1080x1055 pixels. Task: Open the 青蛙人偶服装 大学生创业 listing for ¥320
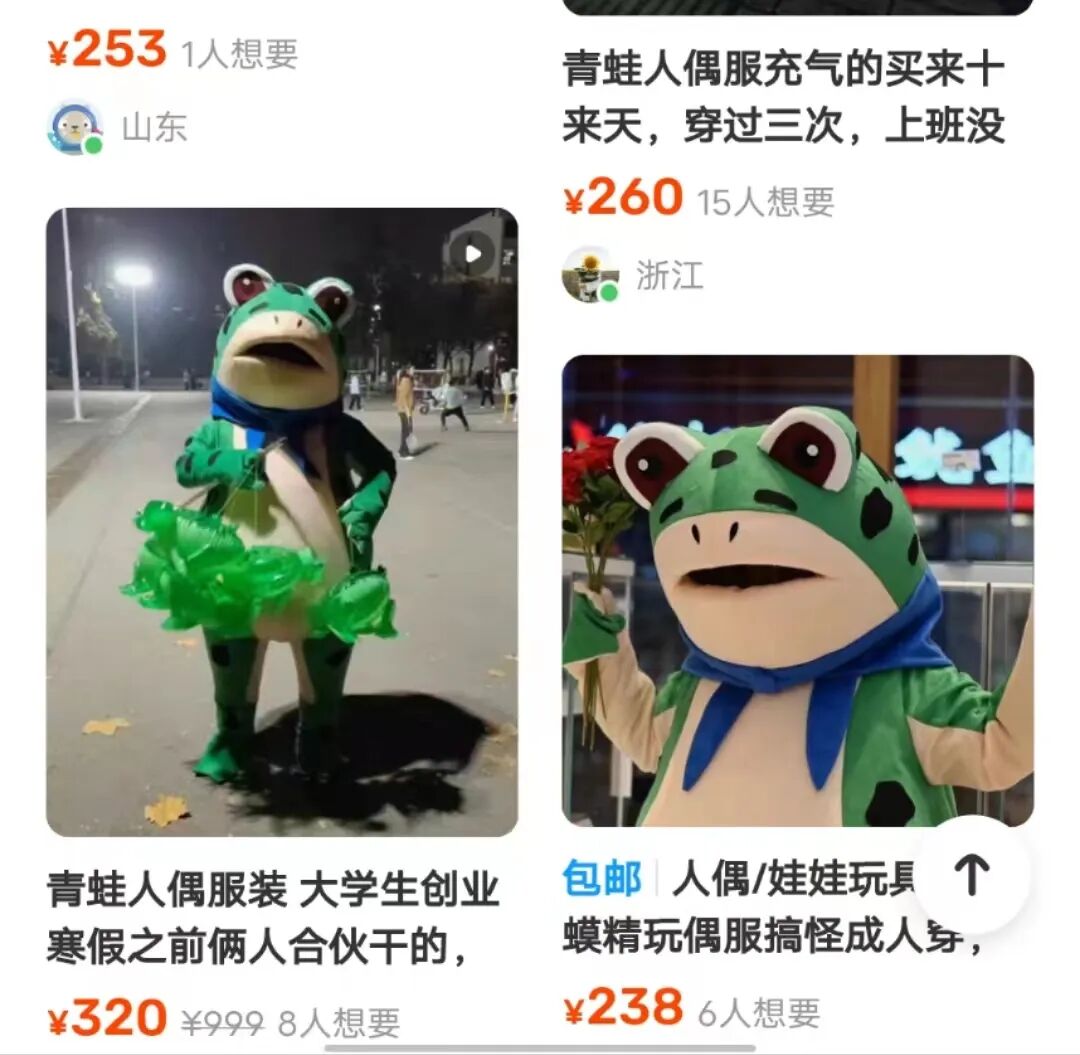coord(281,521)
